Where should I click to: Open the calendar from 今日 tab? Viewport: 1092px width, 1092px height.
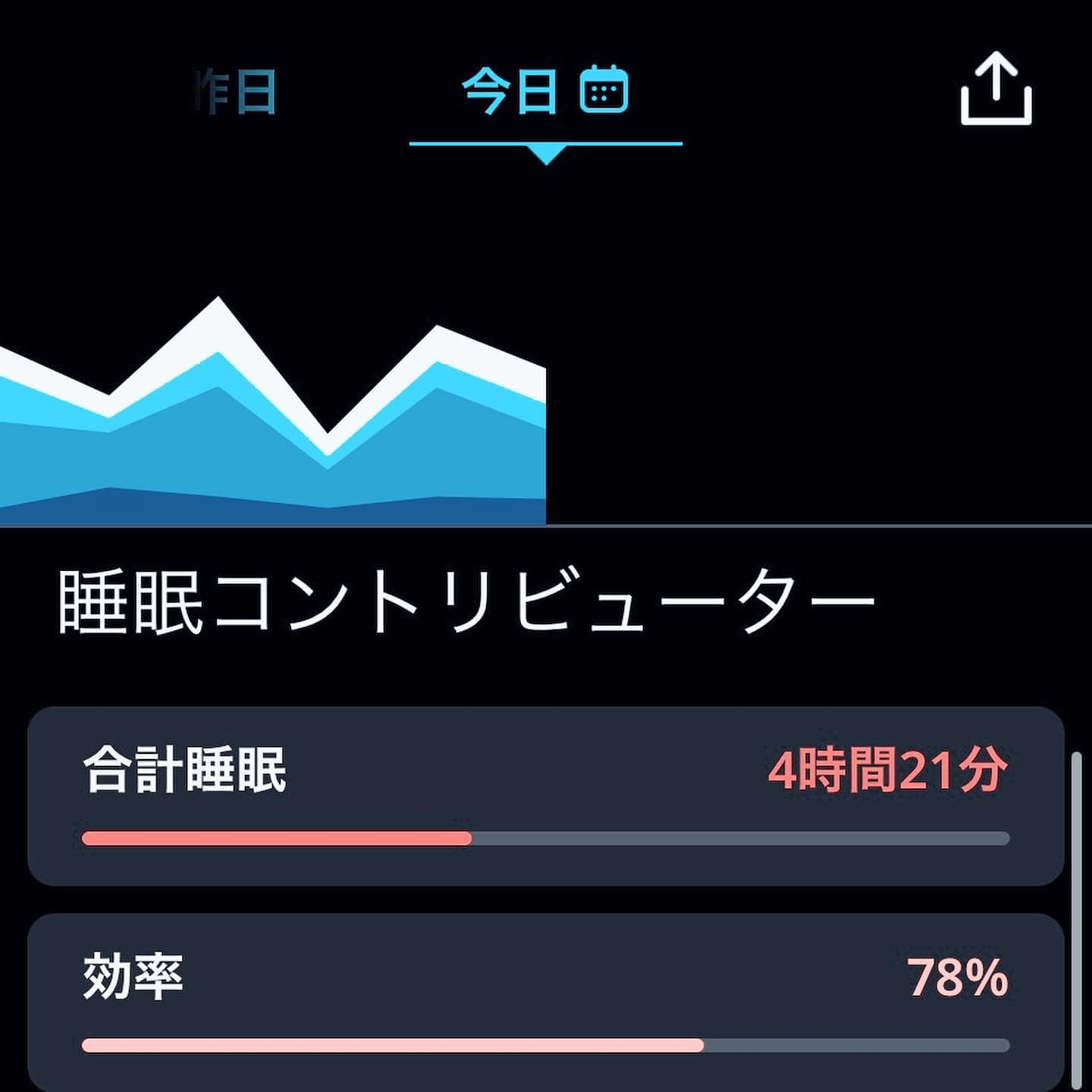click(x=604, y=89)
